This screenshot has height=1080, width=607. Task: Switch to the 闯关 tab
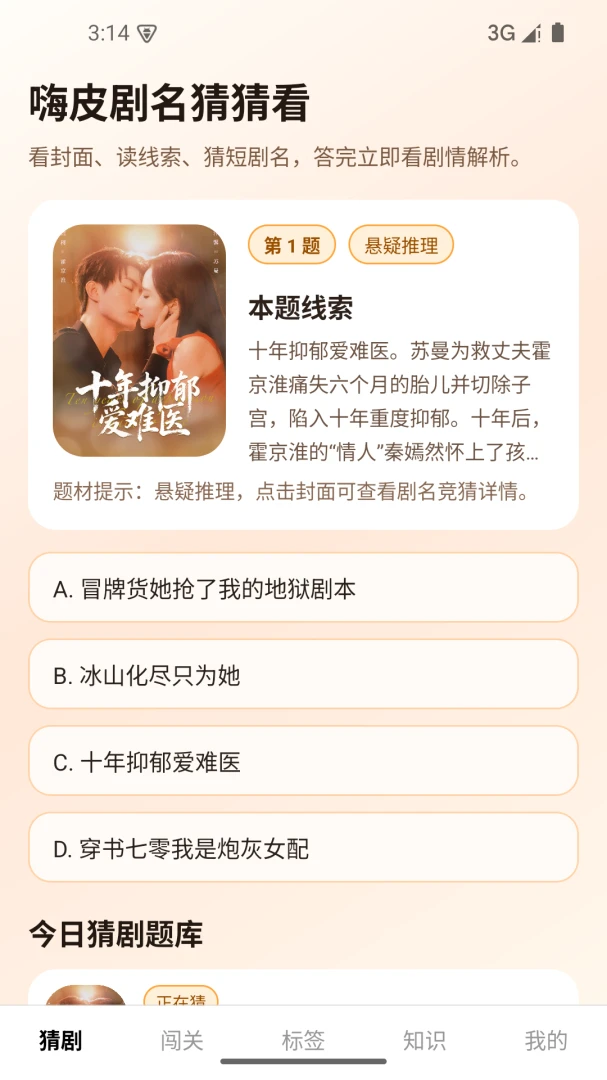tap(182, 1040)
